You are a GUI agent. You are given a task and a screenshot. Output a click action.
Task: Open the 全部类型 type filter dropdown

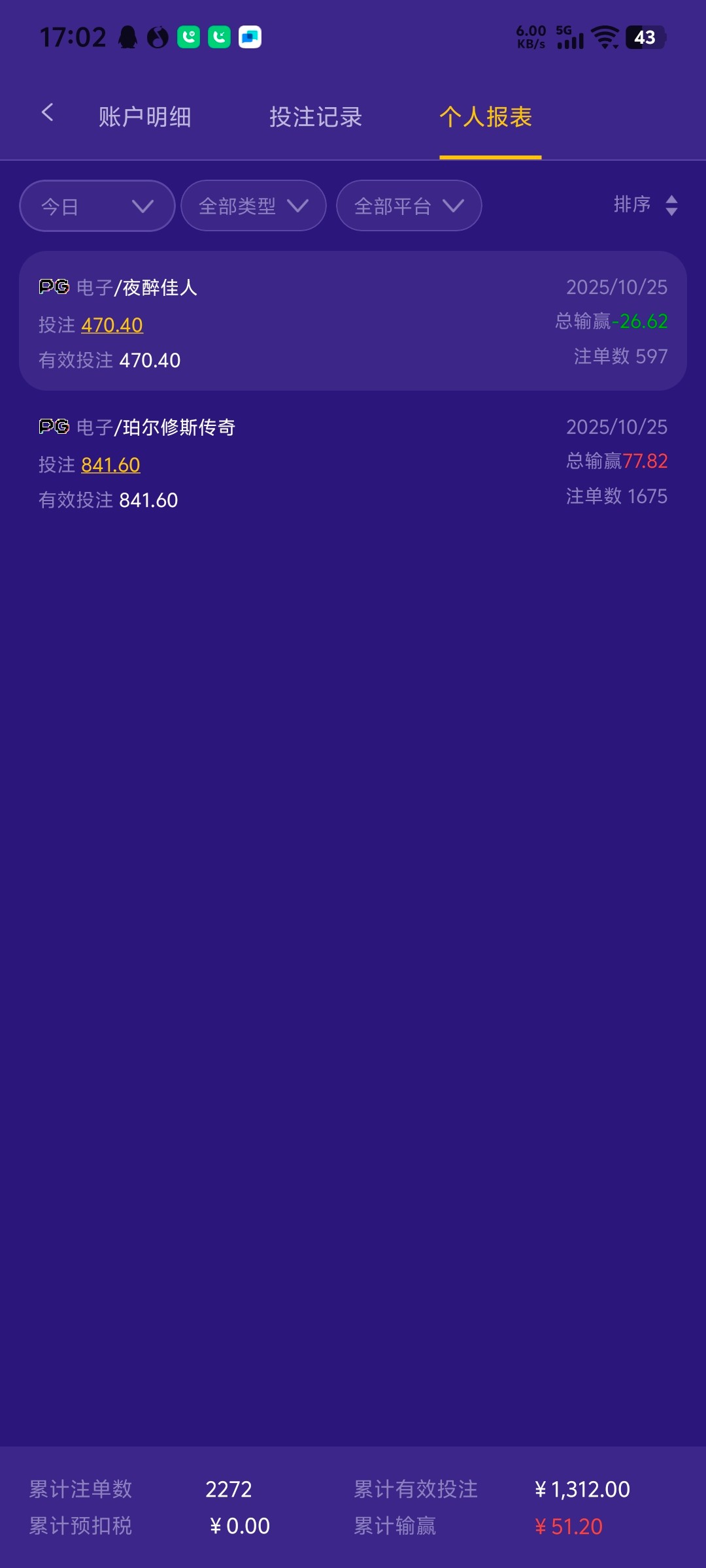(x=252, y=205)
